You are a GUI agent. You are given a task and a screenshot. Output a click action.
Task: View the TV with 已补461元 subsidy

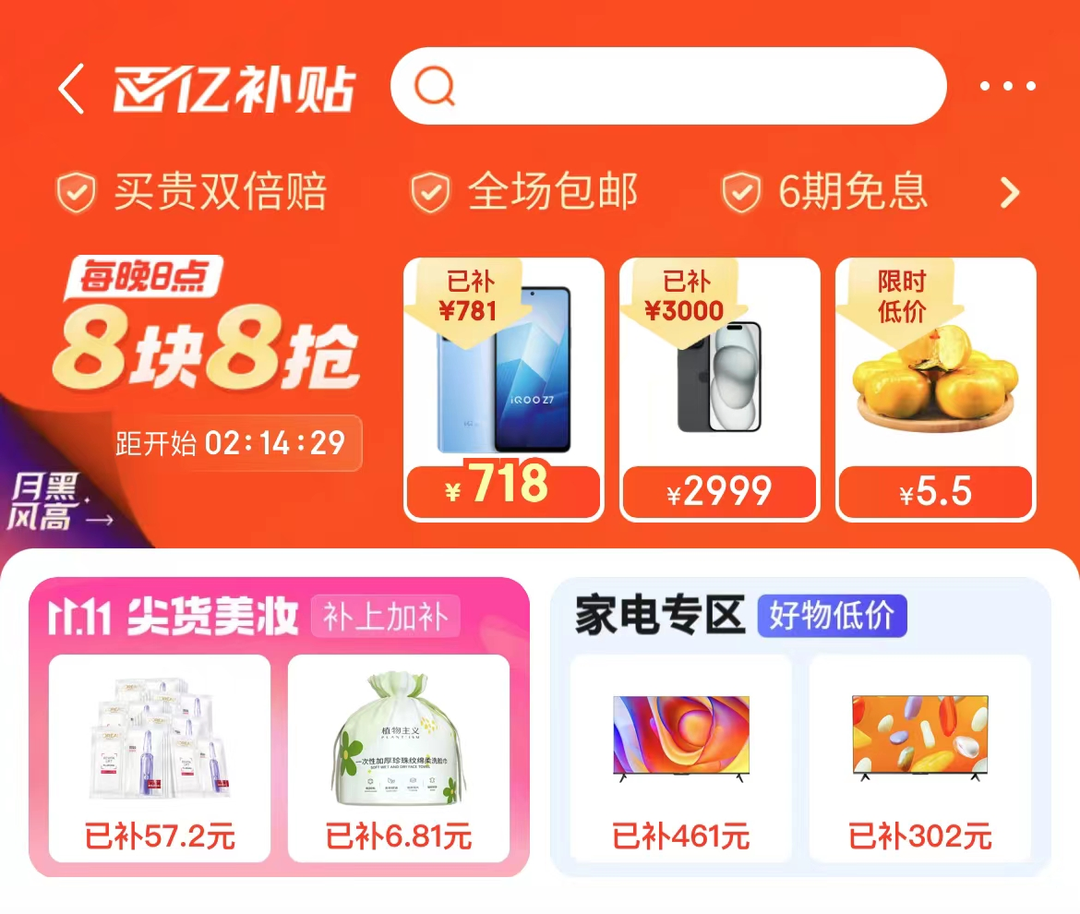[680, 757]
